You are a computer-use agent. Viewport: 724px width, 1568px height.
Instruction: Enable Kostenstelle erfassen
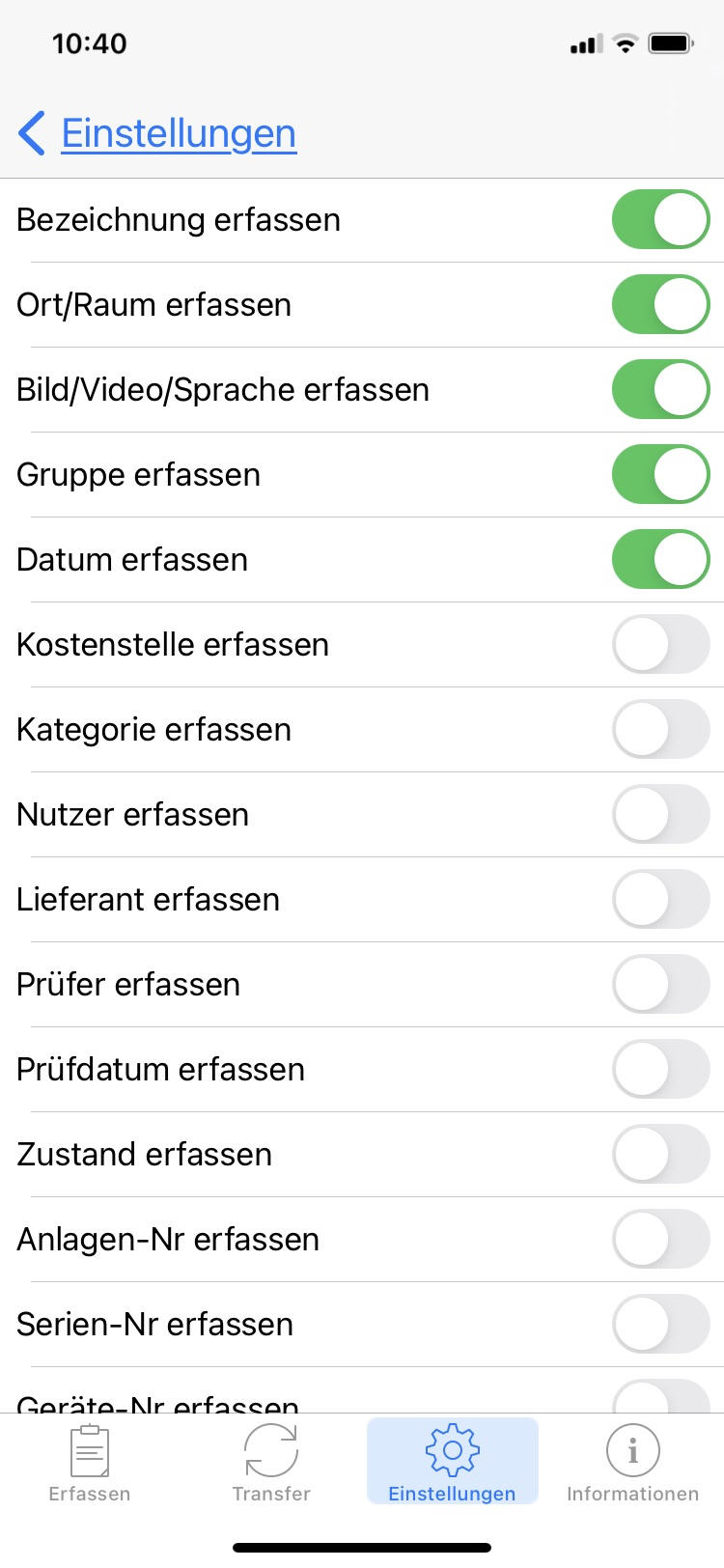pos(661,644)
